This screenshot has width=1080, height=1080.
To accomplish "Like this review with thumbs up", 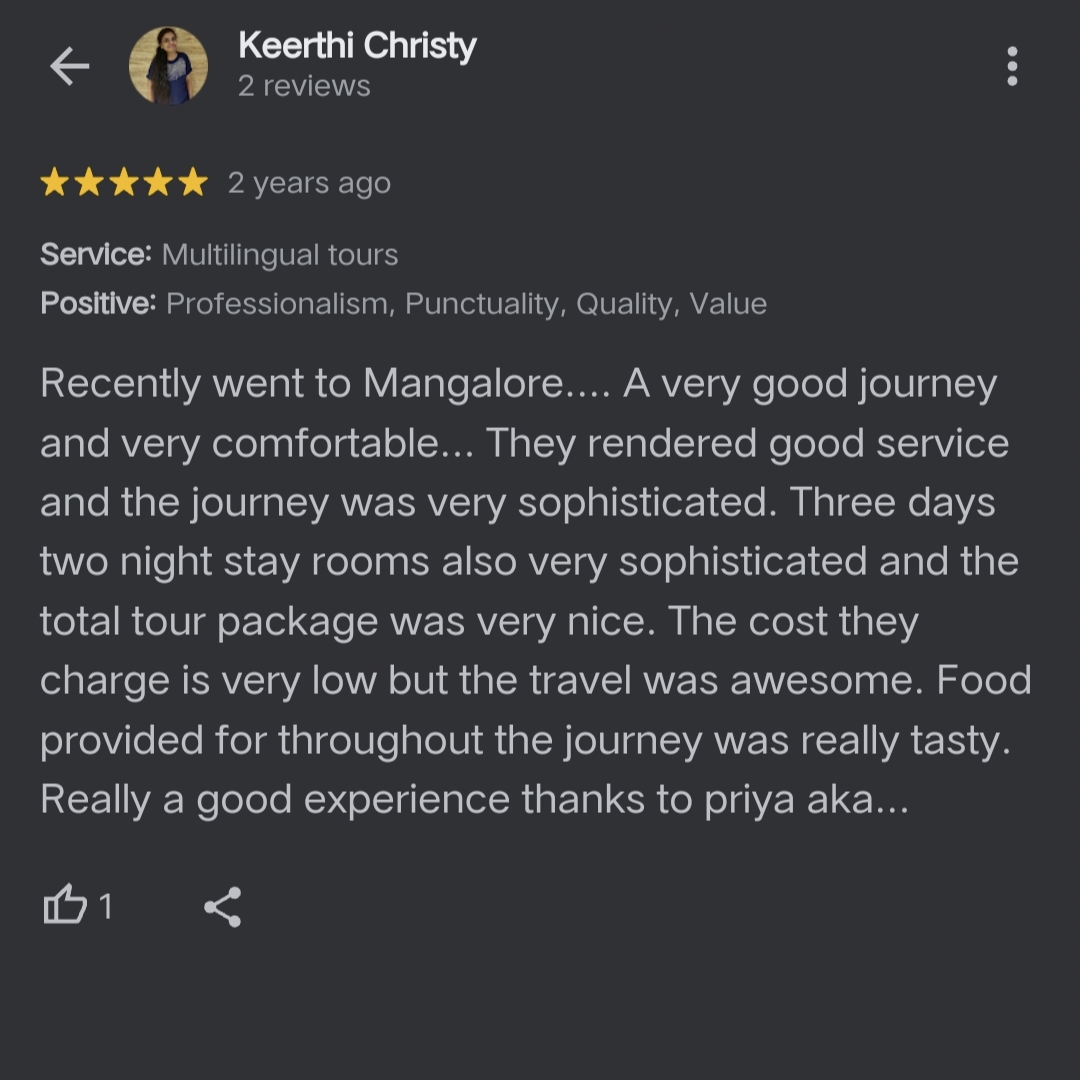I will tap(66, 906).
